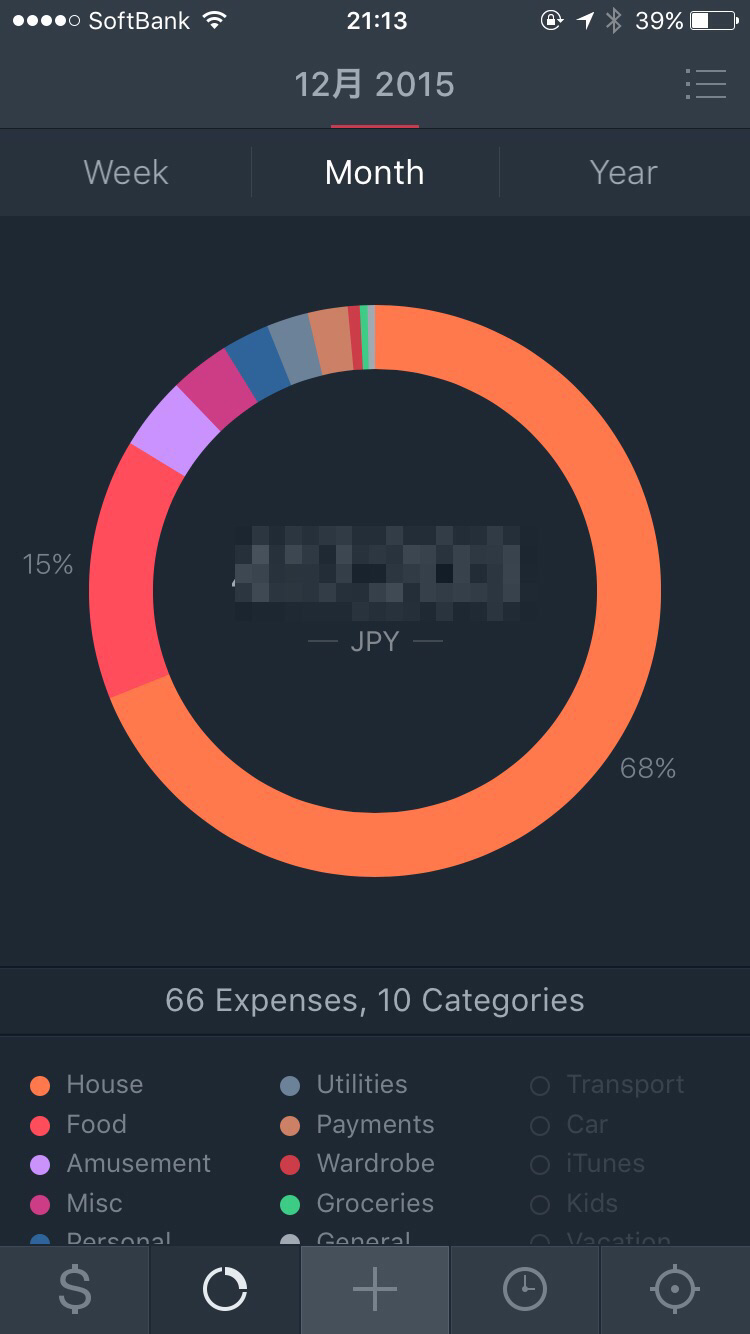750x1334 pixels.
Task: Open the list view icon in header
Action: tap(706, 84)
